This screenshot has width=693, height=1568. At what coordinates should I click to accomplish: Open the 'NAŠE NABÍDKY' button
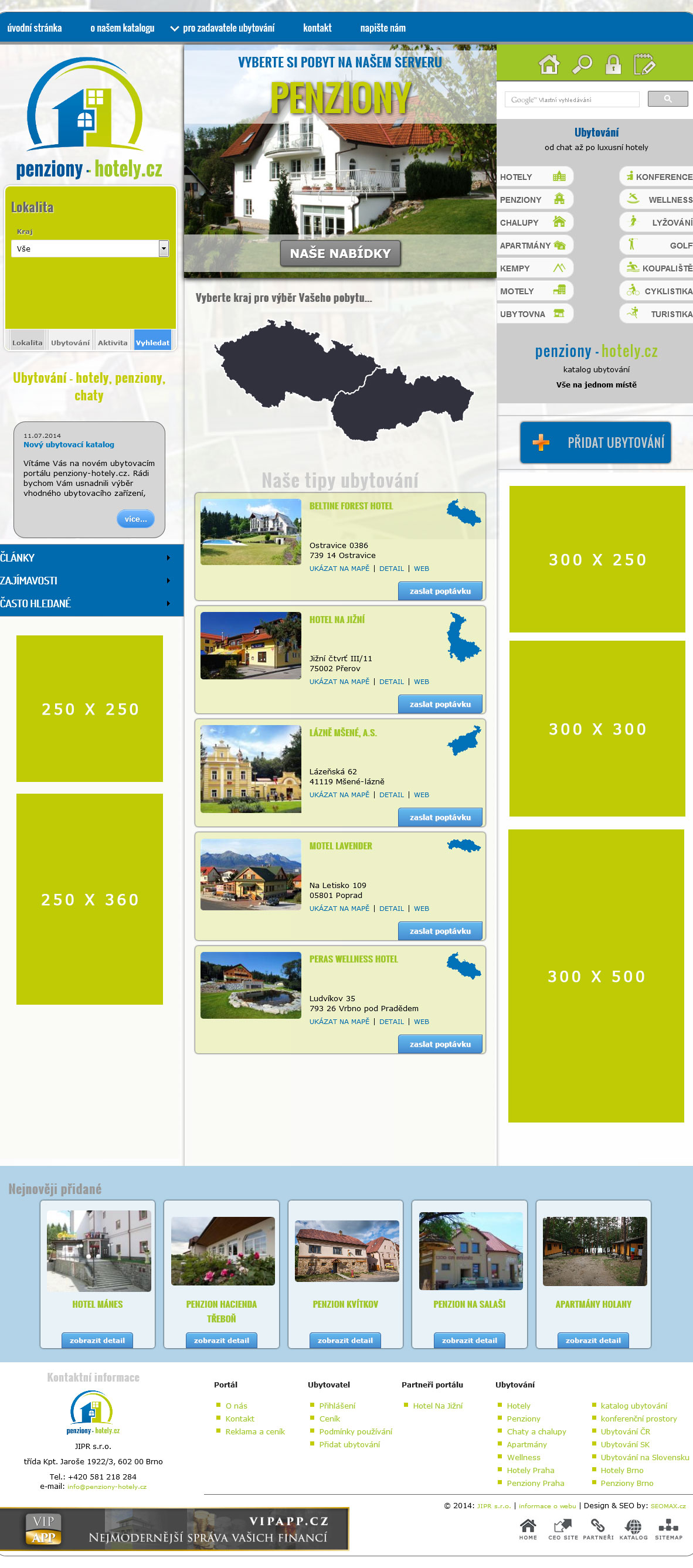pyautogui.click(x=340, y=253)
